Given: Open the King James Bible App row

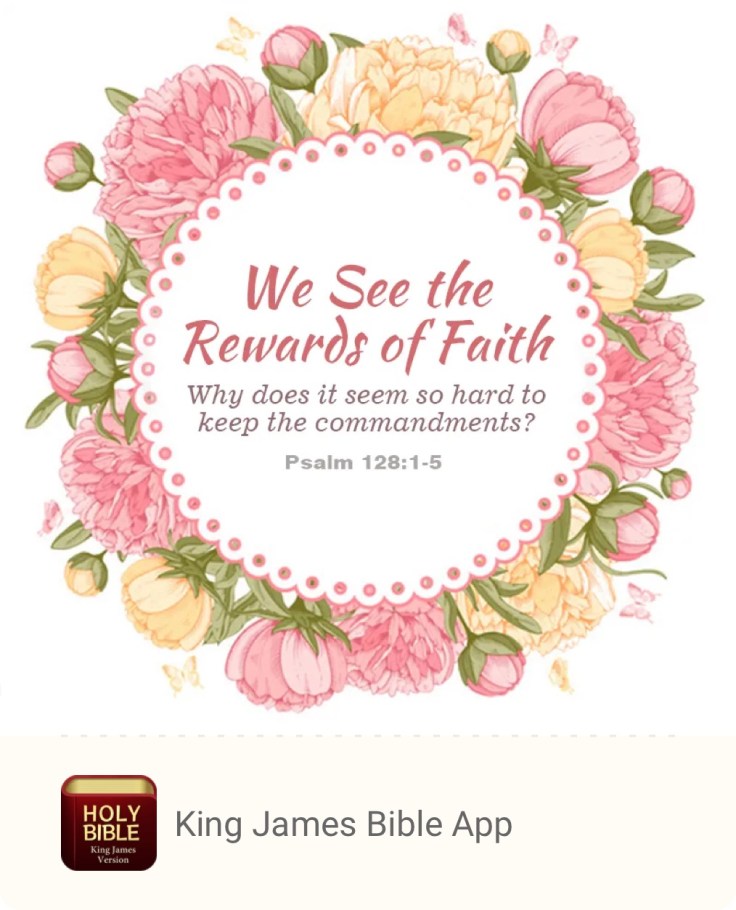Looking at the screenshot, I should 343,824.
